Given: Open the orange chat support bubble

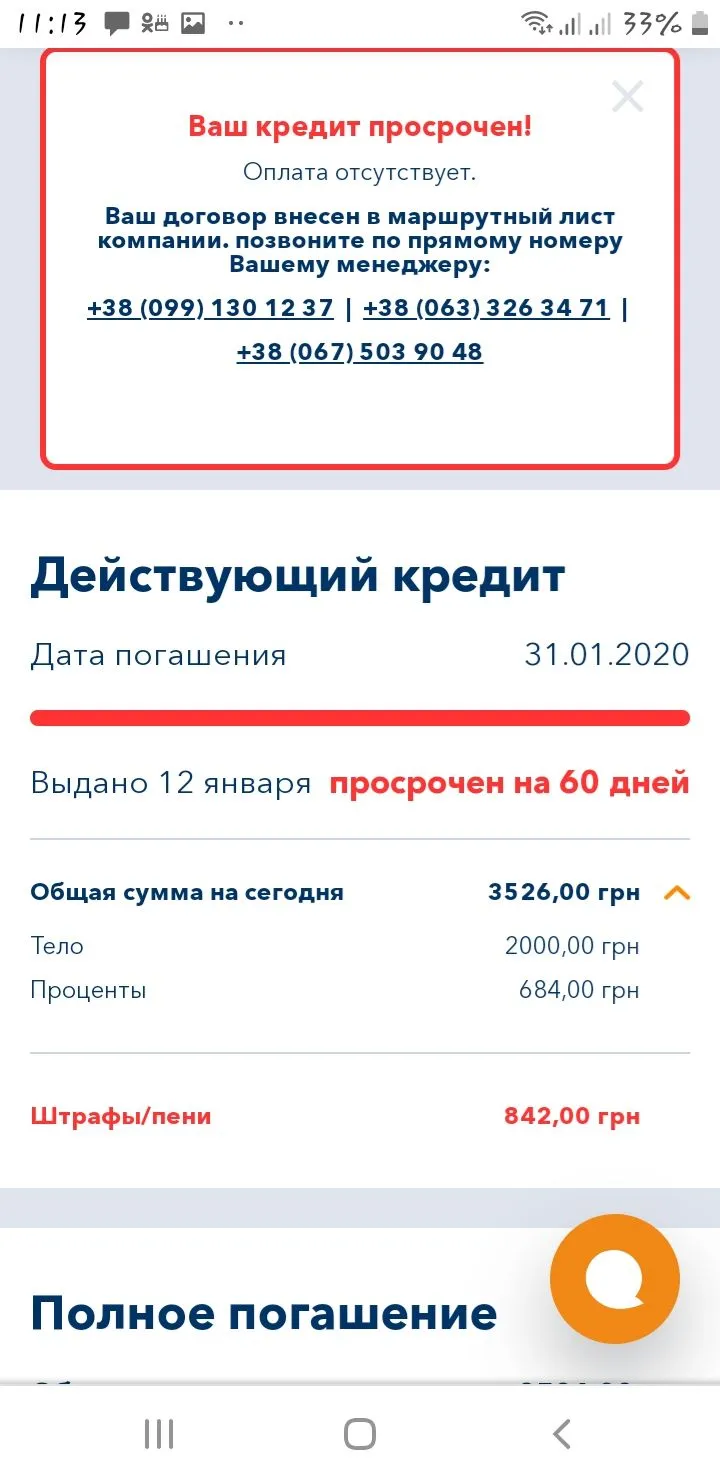Looking at the screenshot, I should pos(614,1278).
